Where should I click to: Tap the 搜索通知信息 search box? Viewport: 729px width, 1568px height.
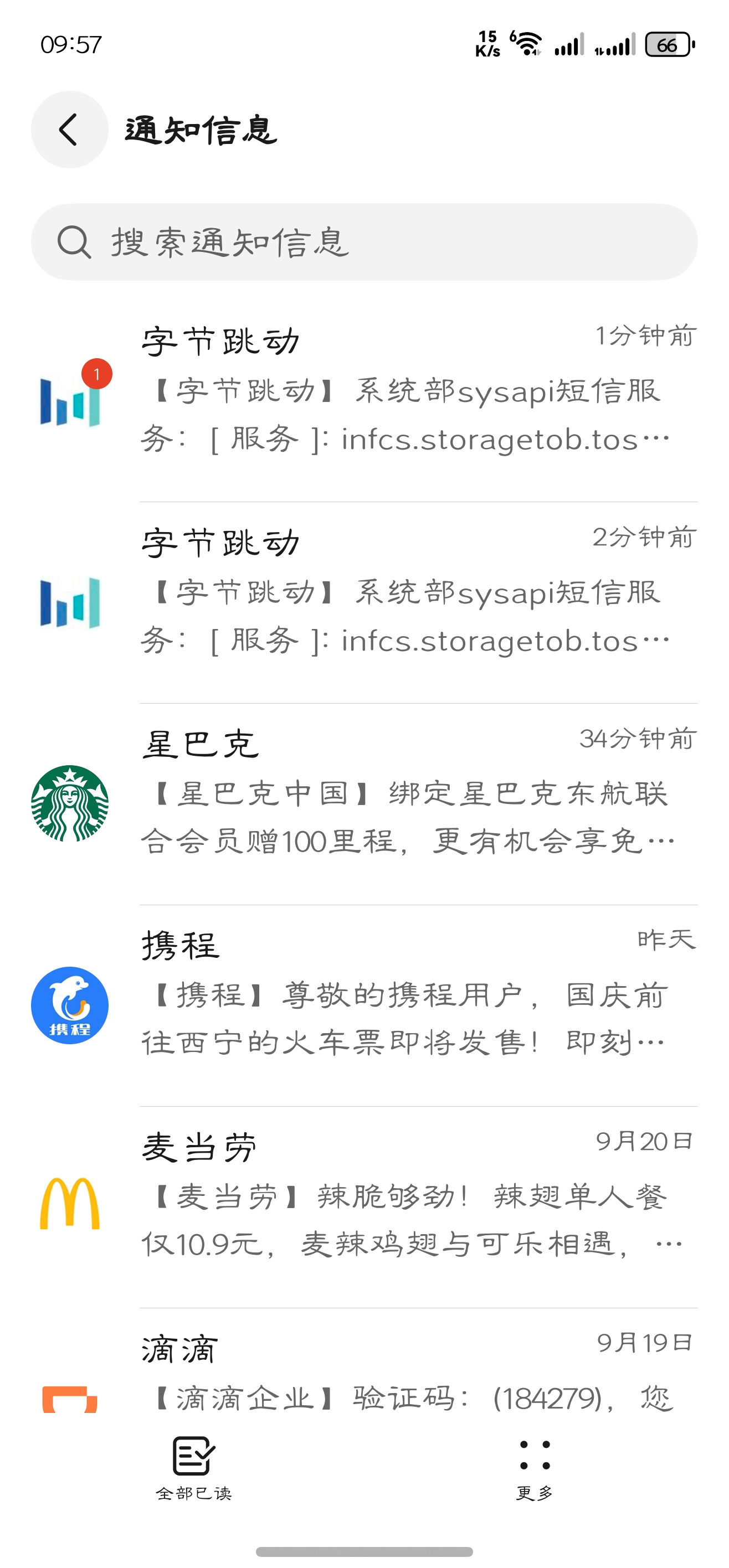(364, 243)
